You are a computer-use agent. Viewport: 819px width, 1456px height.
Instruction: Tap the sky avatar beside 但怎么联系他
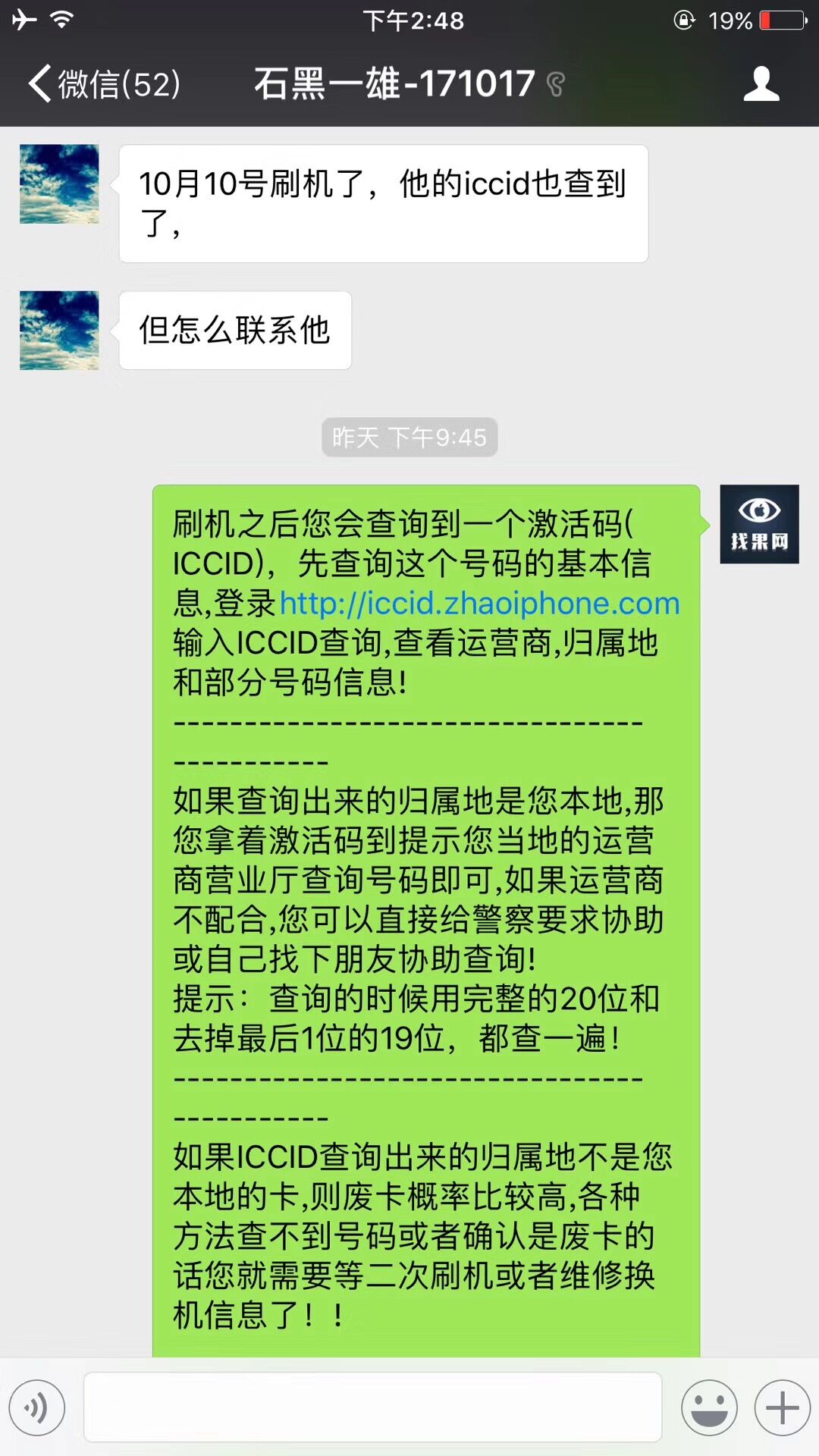pos(59,331)
